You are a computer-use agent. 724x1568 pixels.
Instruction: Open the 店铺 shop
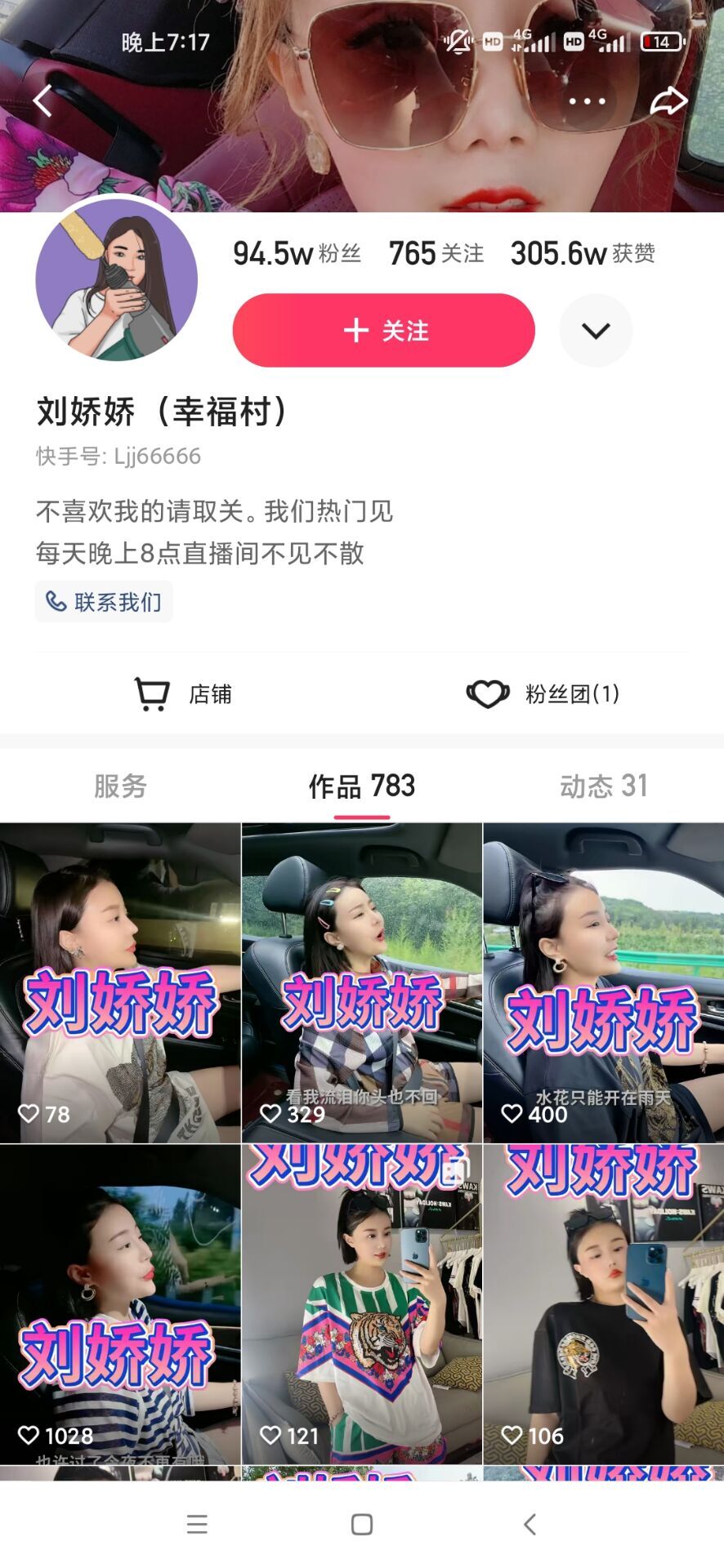184,694
